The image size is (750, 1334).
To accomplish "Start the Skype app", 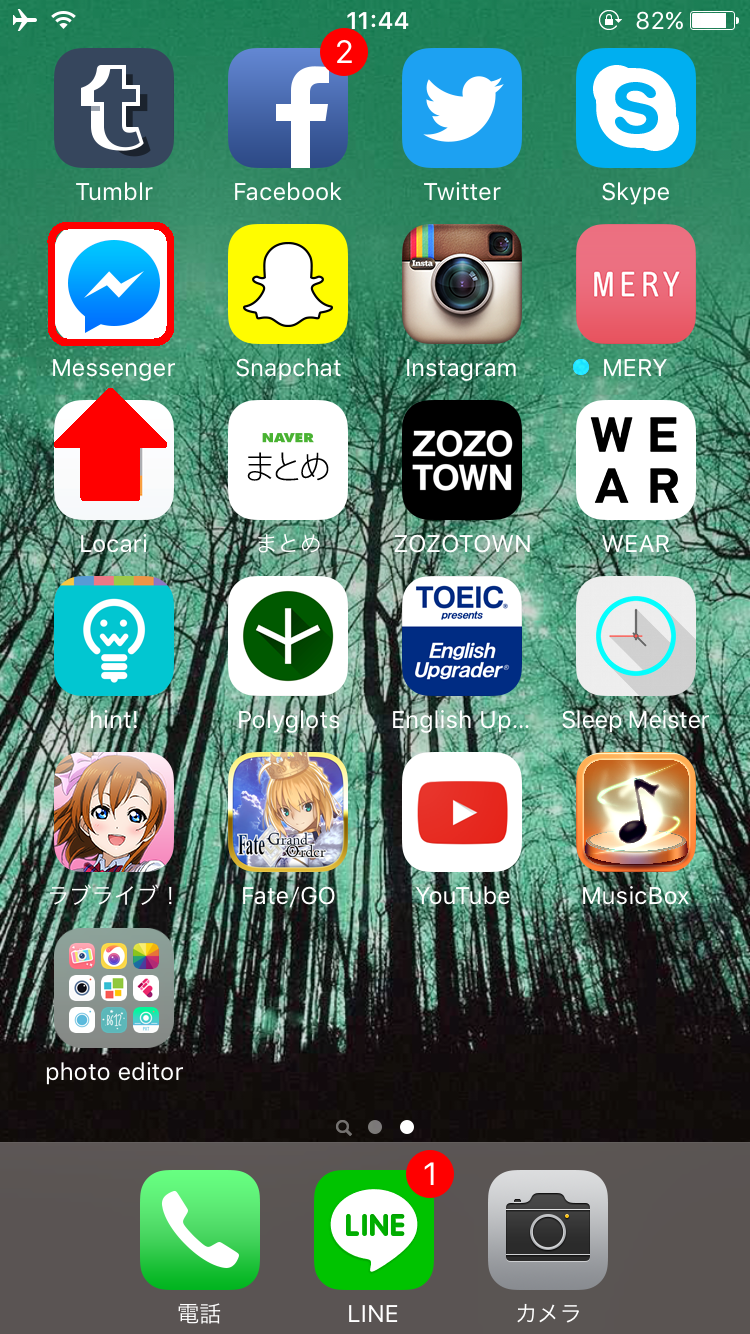I will pyautogui.click(x=636, y=108).
